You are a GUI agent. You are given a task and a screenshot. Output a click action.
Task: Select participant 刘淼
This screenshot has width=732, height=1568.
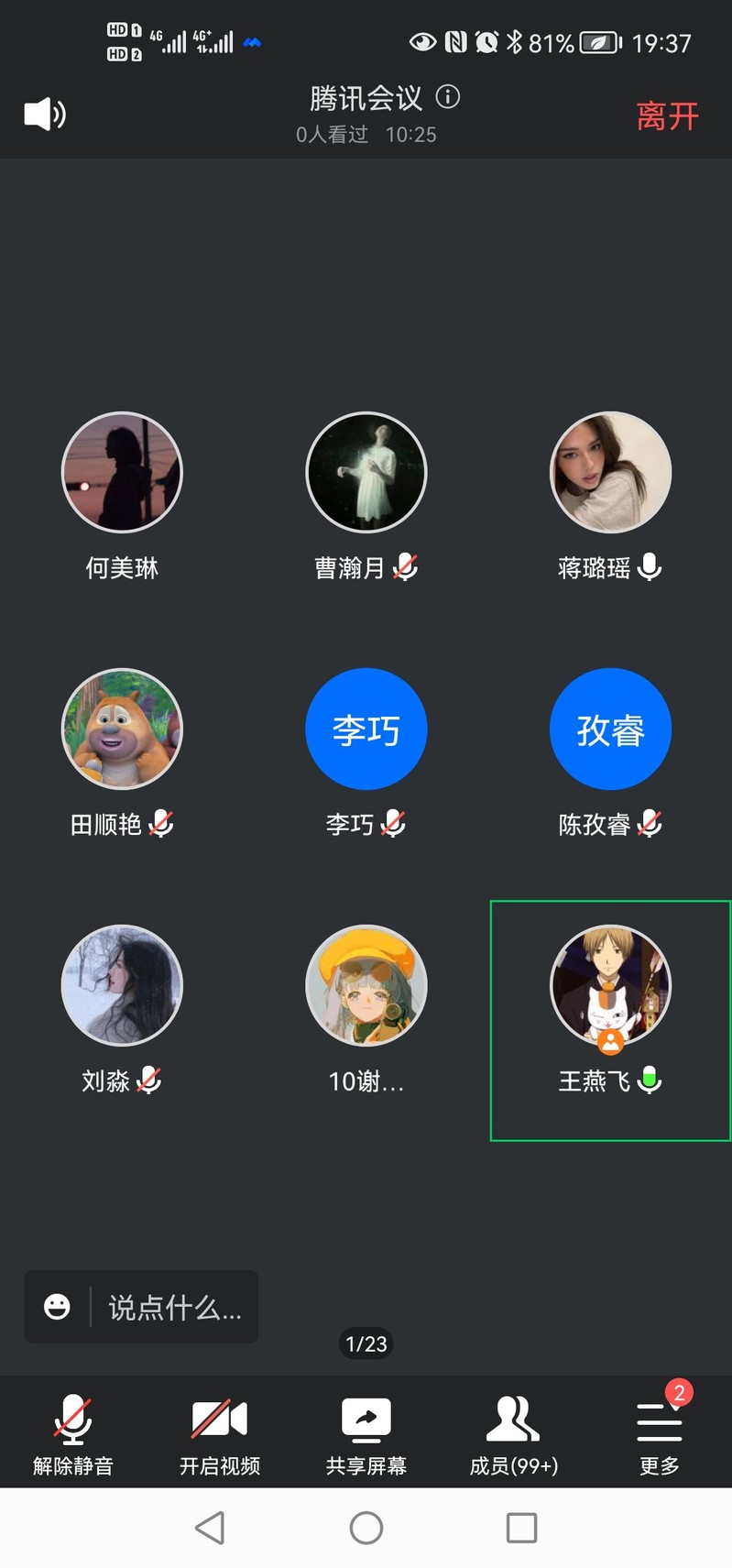[122, 986]
